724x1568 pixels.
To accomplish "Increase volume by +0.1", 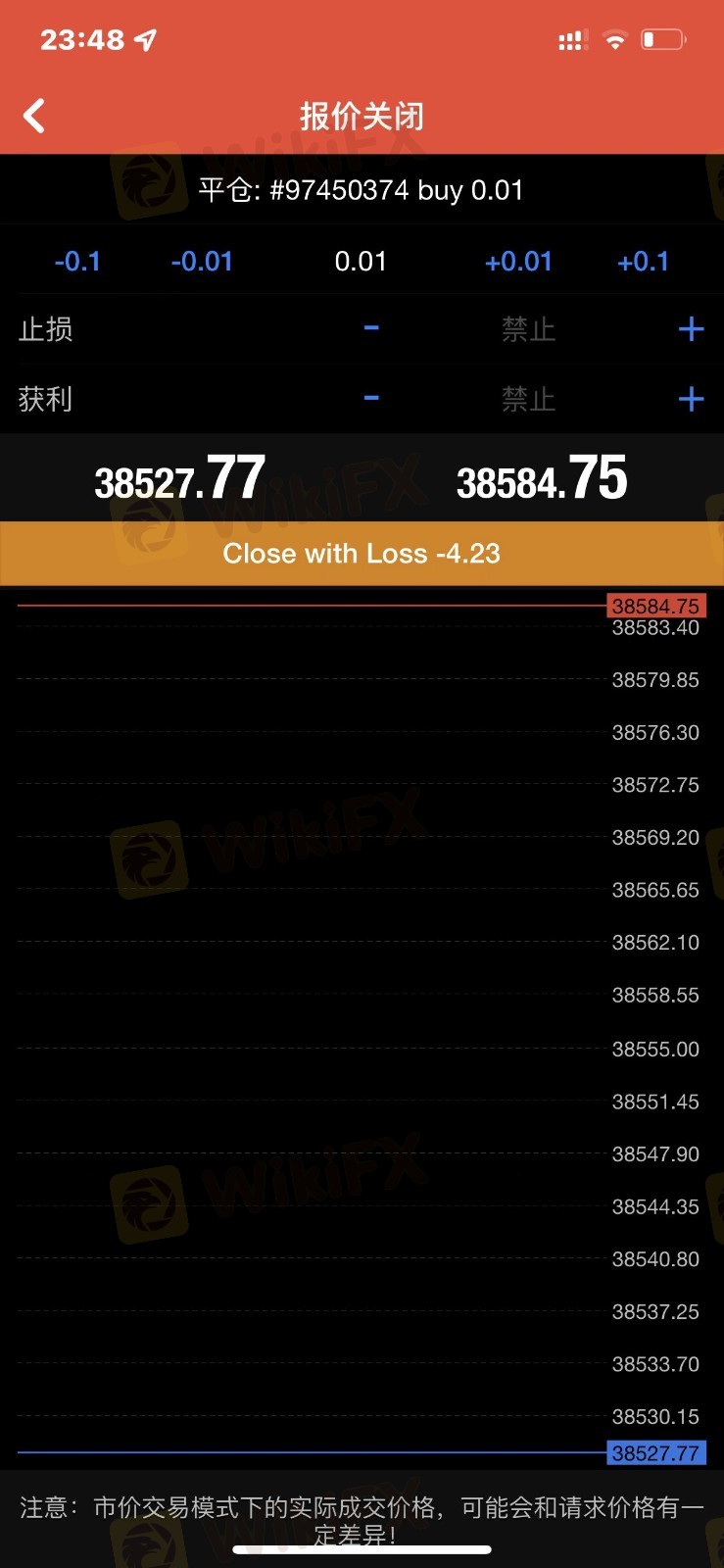I will pos(643,262).
